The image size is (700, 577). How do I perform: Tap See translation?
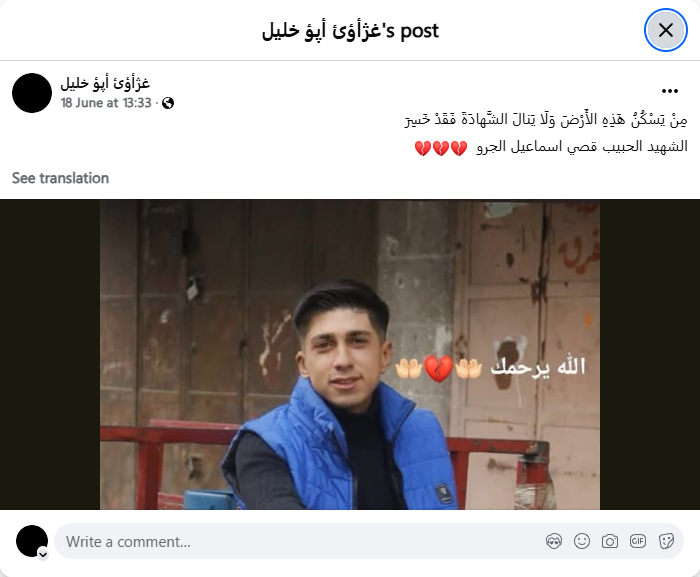tap(60, 178)
